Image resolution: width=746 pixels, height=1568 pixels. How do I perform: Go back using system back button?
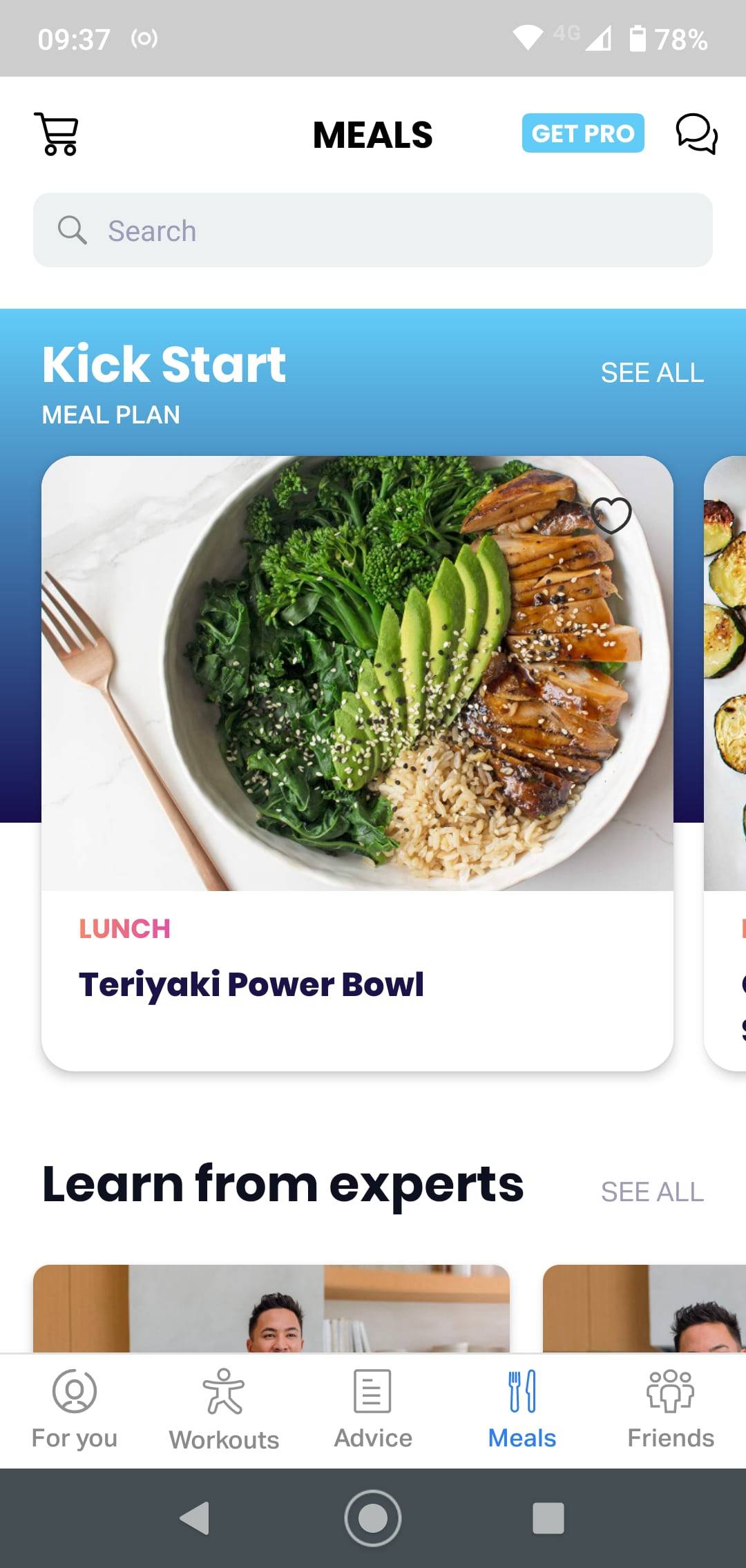click(195, 1518)
